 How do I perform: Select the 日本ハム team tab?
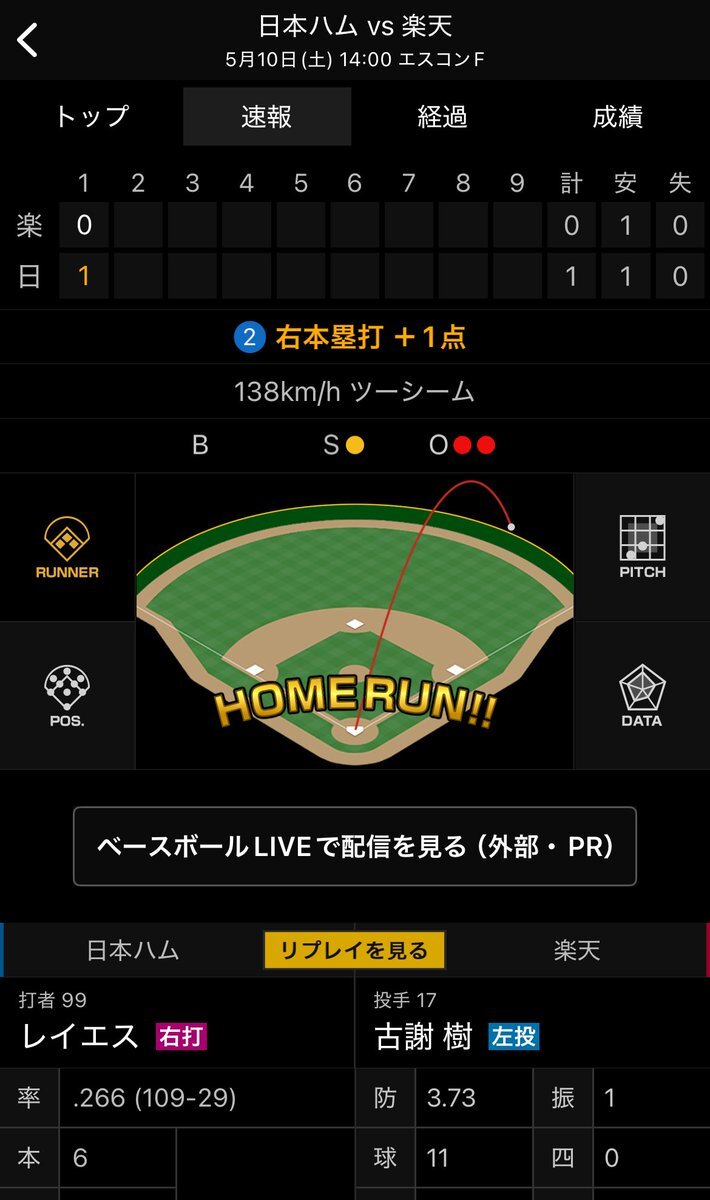133,950
